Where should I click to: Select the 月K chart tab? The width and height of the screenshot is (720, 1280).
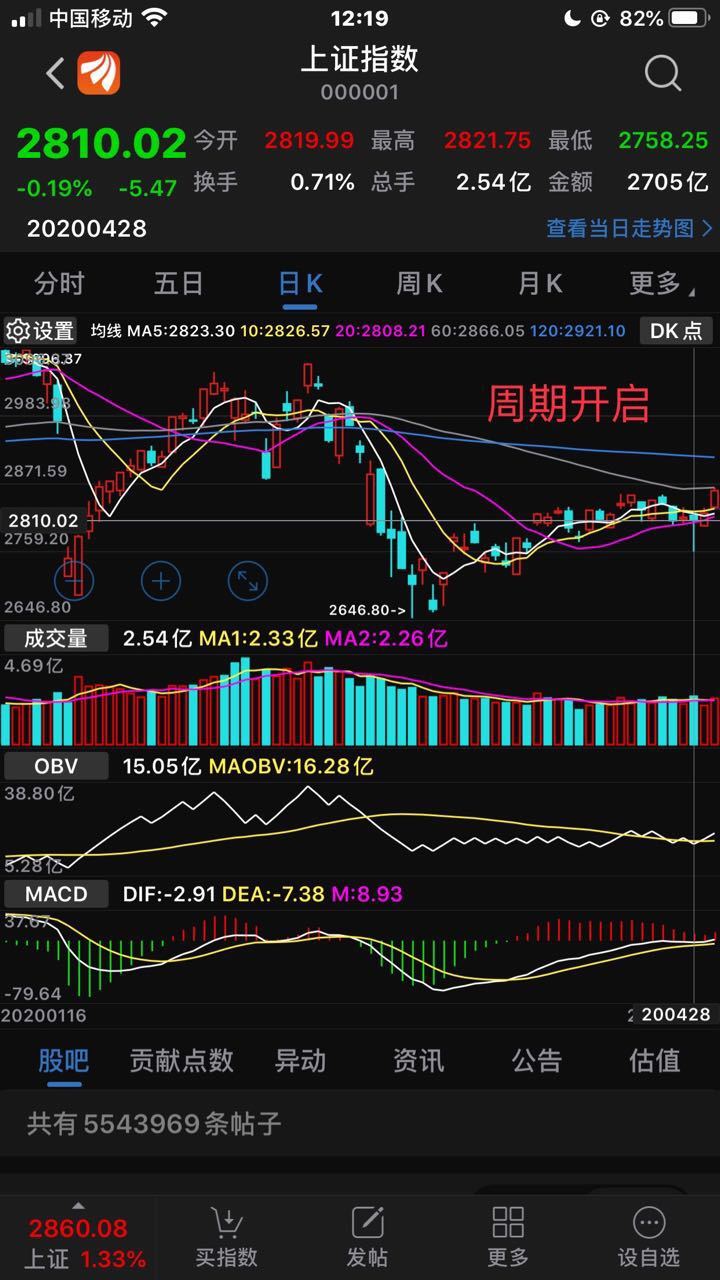pos(540,284)
